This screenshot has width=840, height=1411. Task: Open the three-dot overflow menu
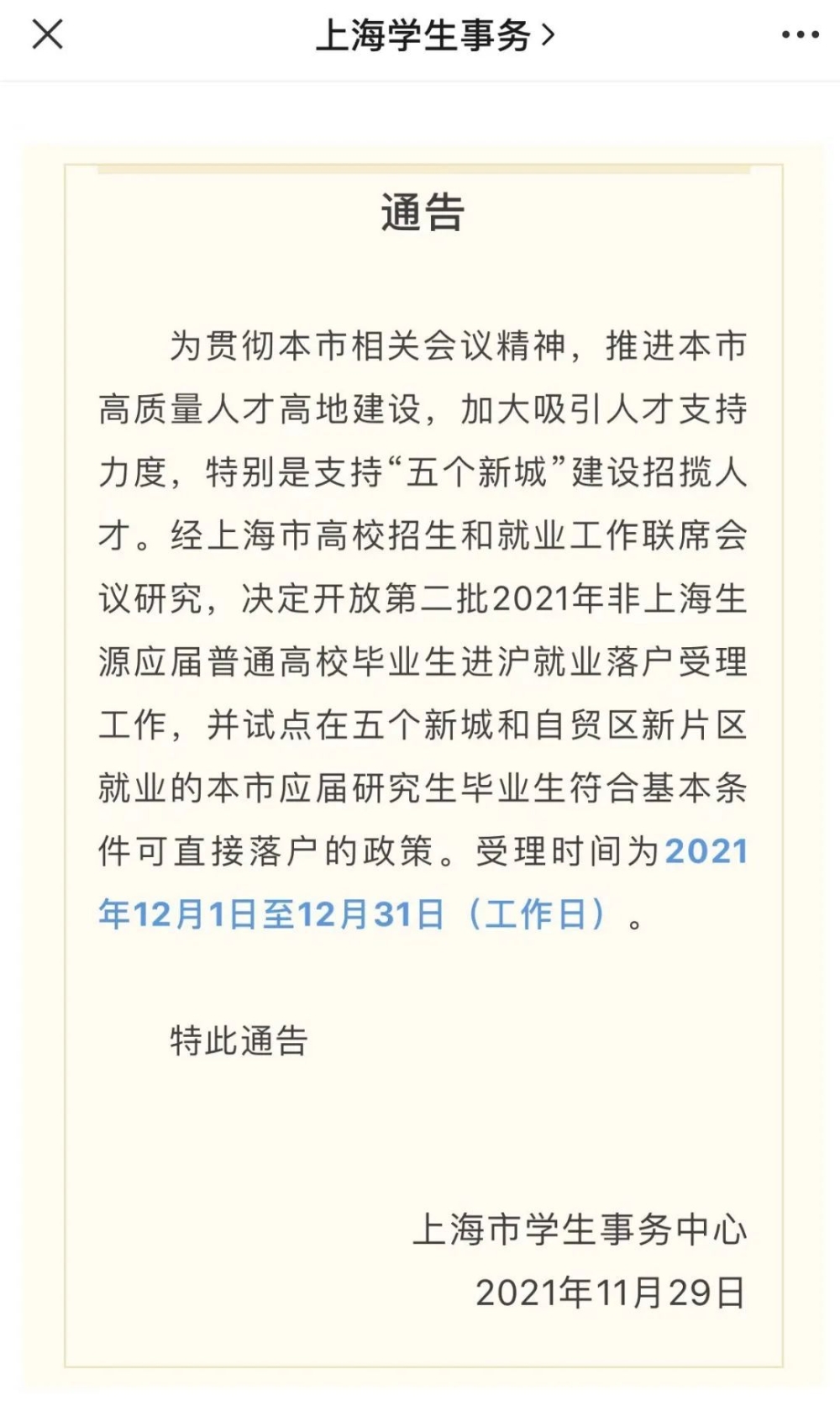point(800,35)
